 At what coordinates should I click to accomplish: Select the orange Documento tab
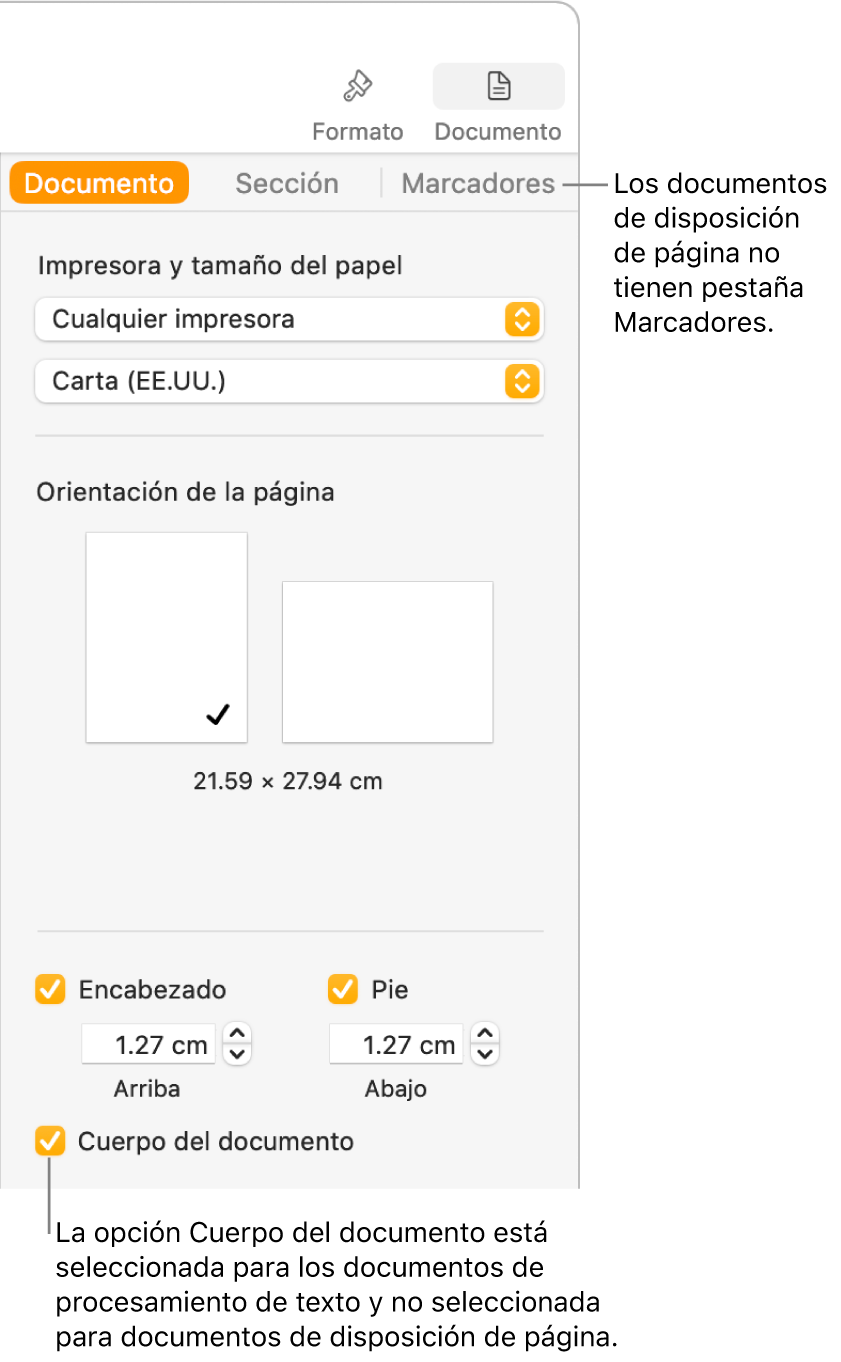[x=99, y=184]
